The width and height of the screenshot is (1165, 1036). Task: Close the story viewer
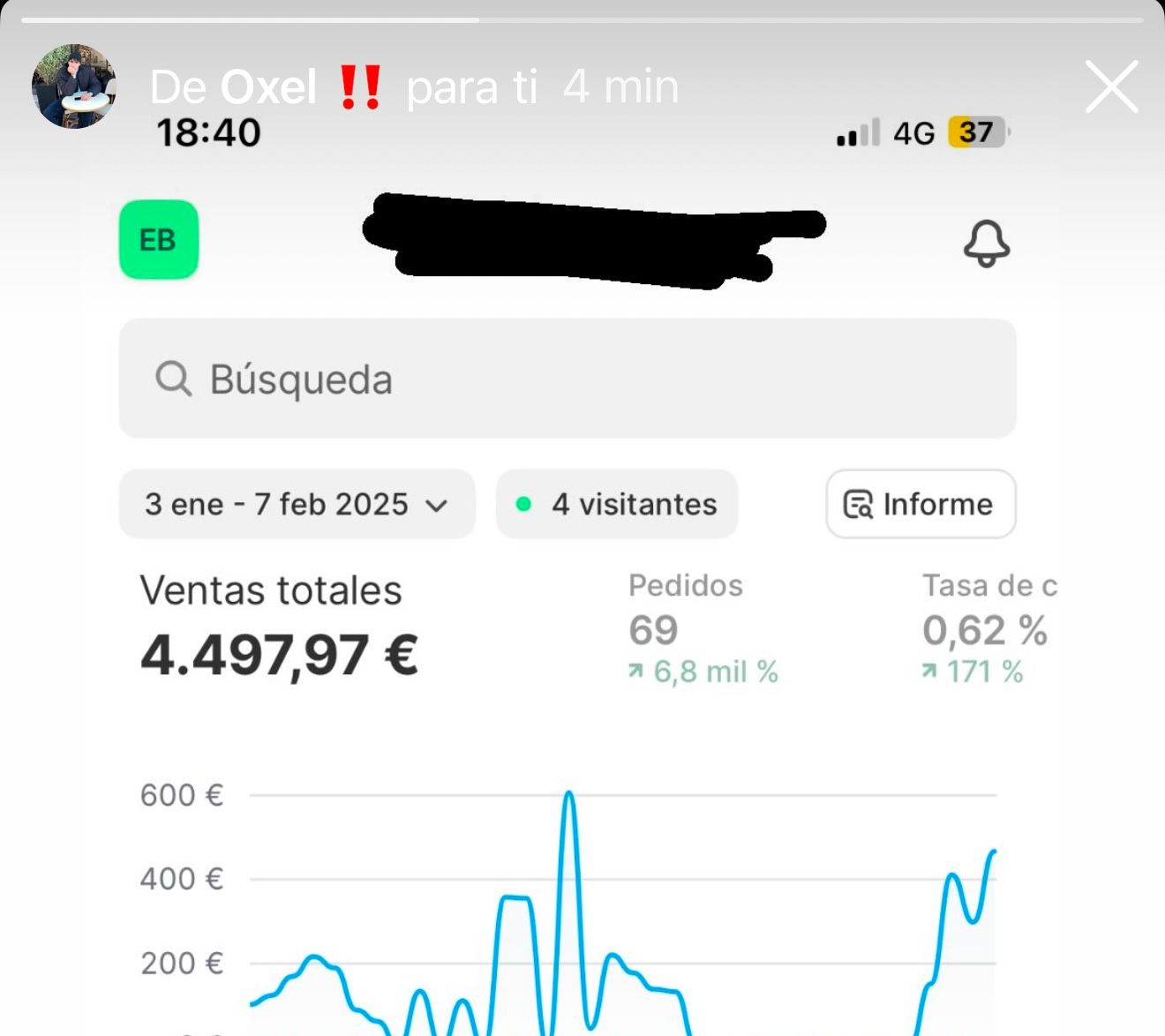pos(1111,86)
